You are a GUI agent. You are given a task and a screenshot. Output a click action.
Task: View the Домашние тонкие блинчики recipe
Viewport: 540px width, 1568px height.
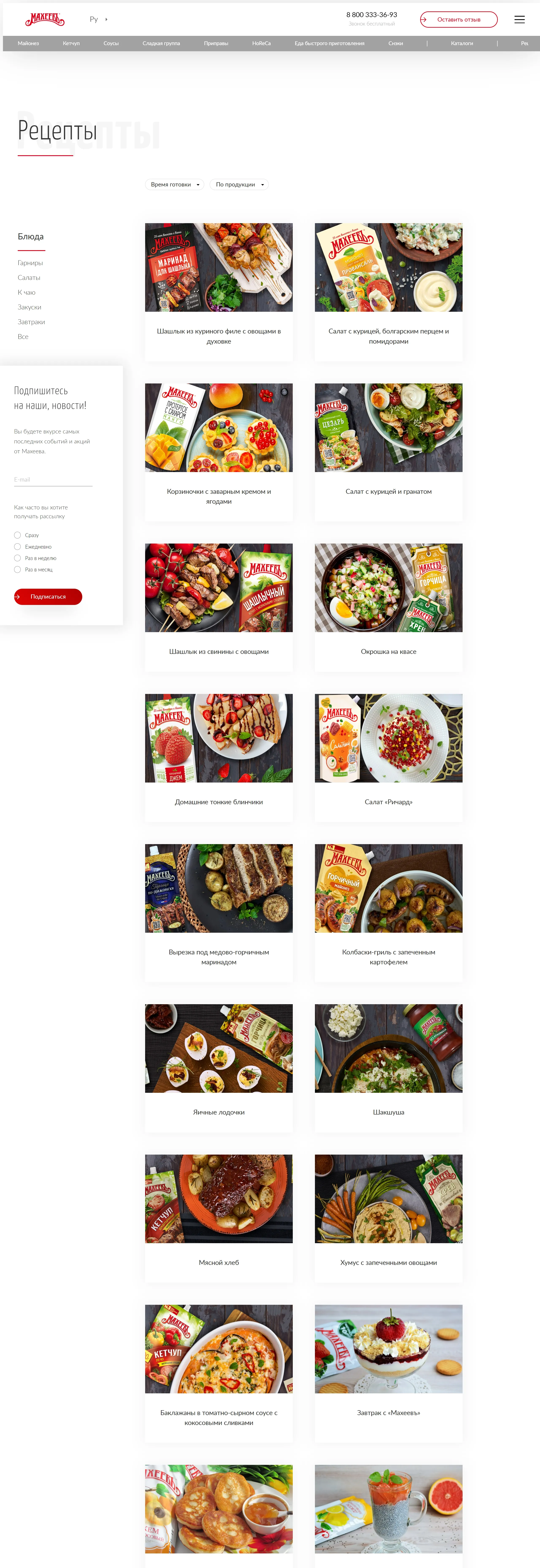coord(219,802)
